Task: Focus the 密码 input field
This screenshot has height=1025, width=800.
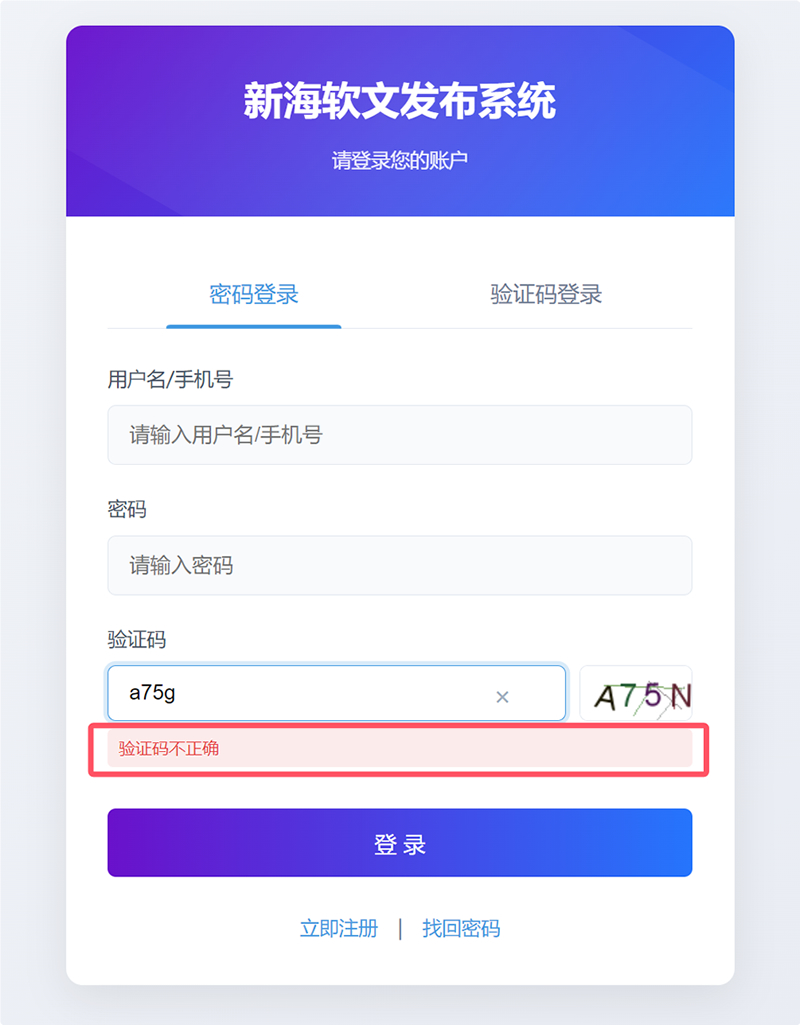Action: pyautogui.click(x=399, y=566)
